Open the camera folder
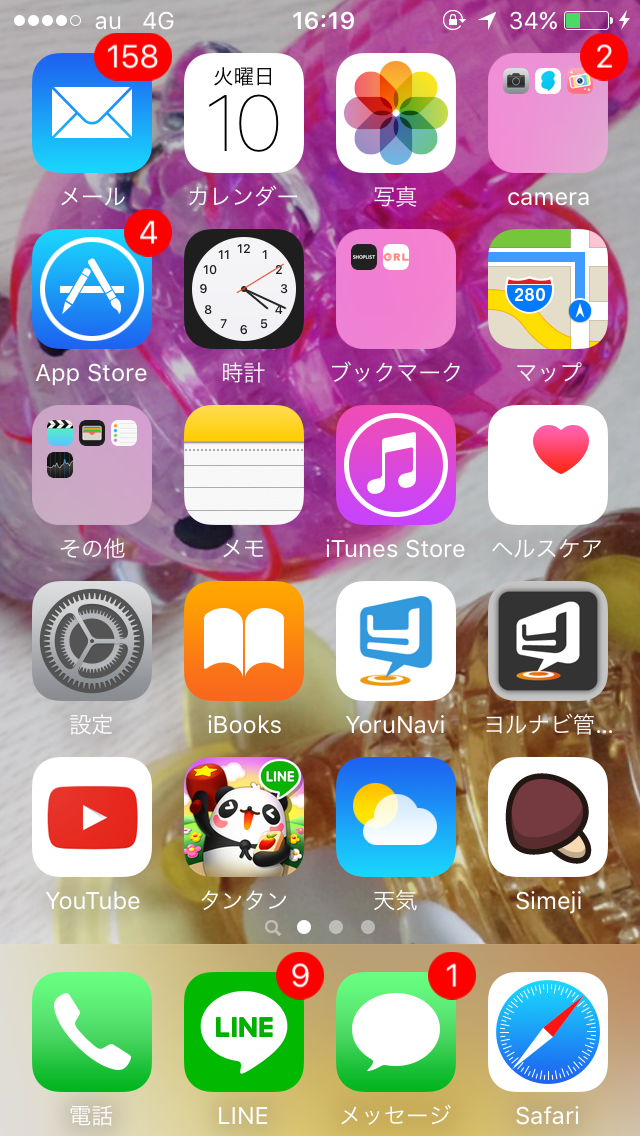The width and height of the screenshot is (640, 1136). click(x=548, y=113)
